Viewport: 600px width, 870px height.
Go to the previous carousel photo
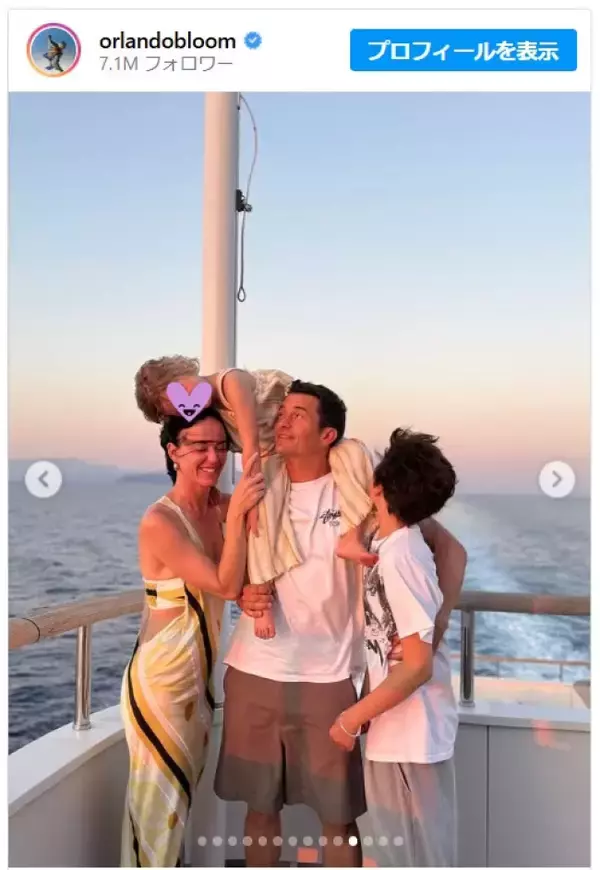43,479
